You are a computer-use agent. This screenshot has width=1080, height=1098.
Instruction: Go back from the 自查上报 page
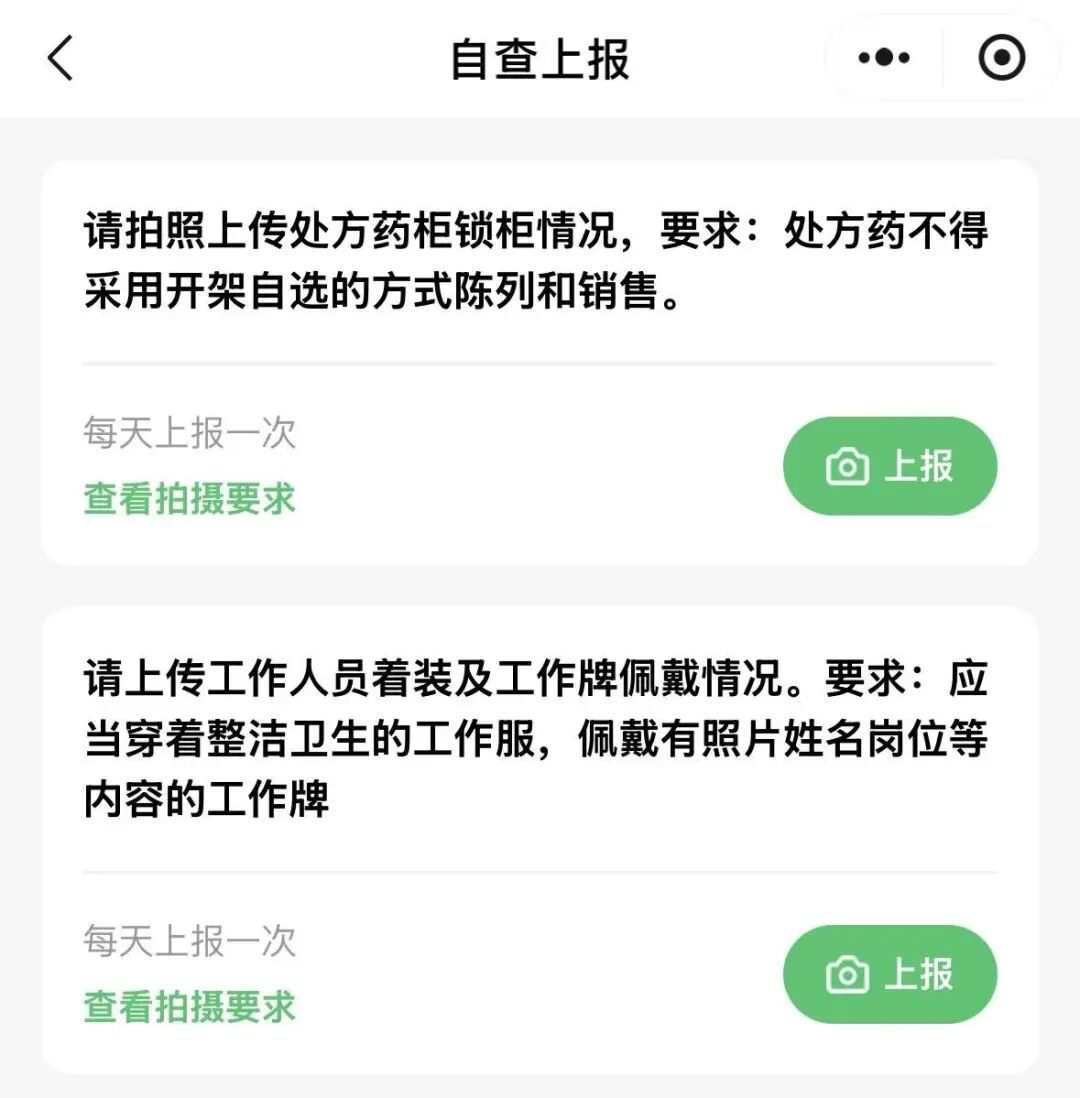pyautogui.click(x=61, y=59)
